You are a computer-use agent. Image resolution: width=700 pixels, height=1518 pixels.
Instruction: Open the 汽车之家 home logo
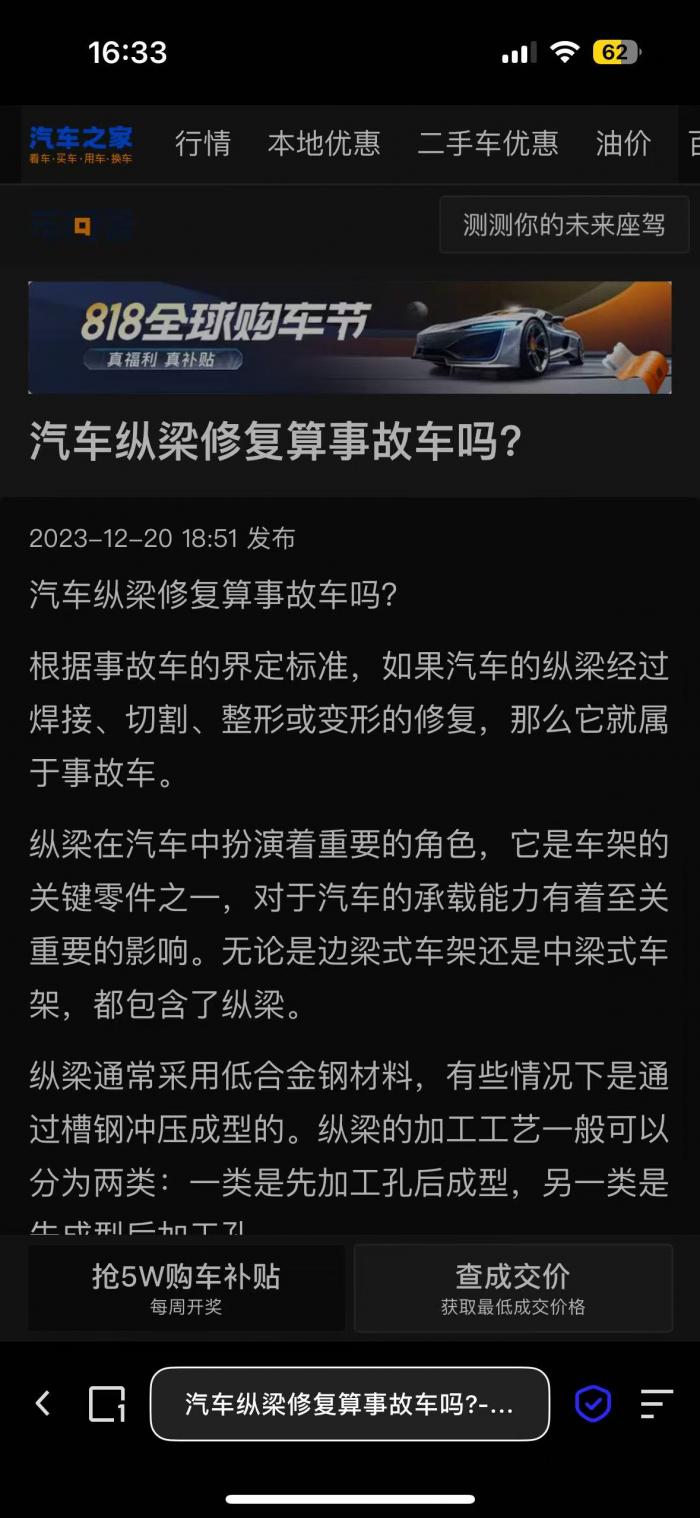coord(81,144)
